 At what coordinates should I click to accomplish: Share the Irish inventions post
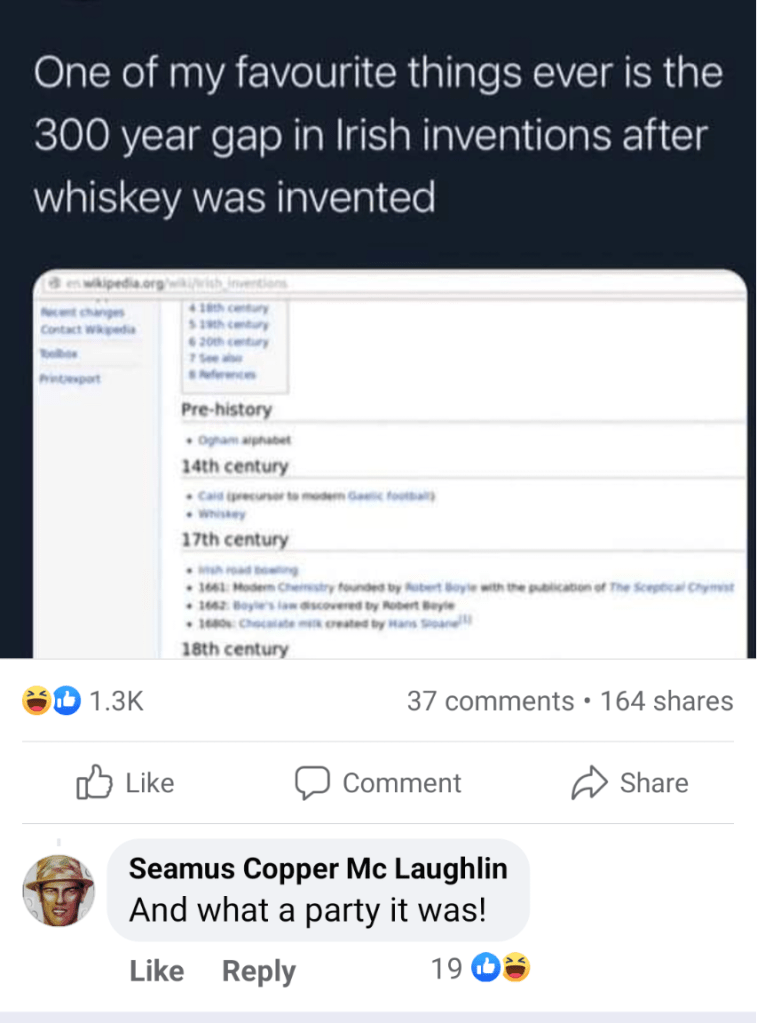629,783
